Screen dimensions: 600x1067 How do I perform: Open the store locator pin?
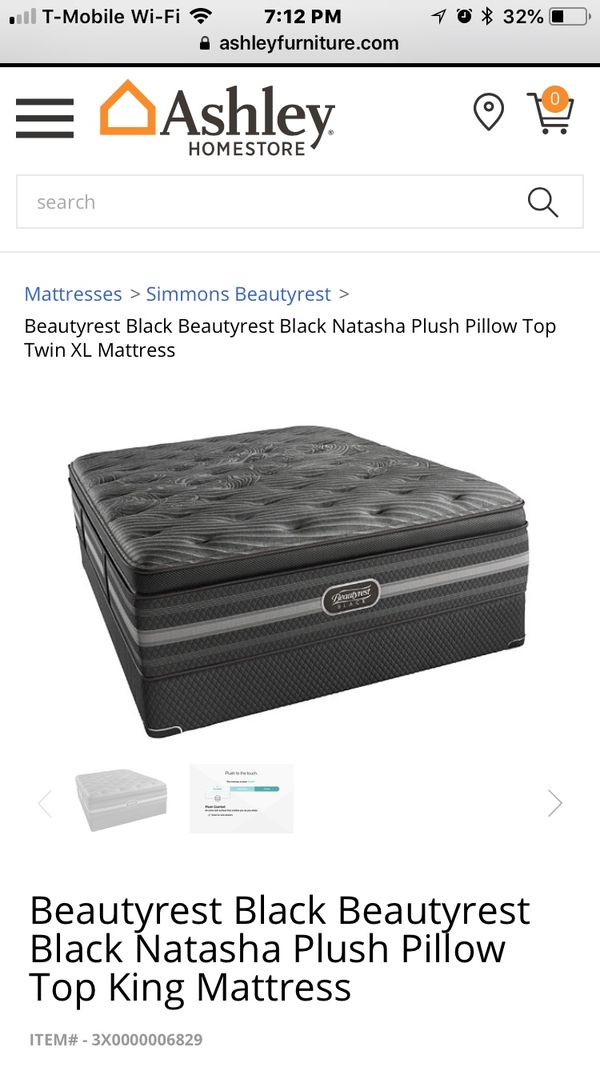pos(488,112)
